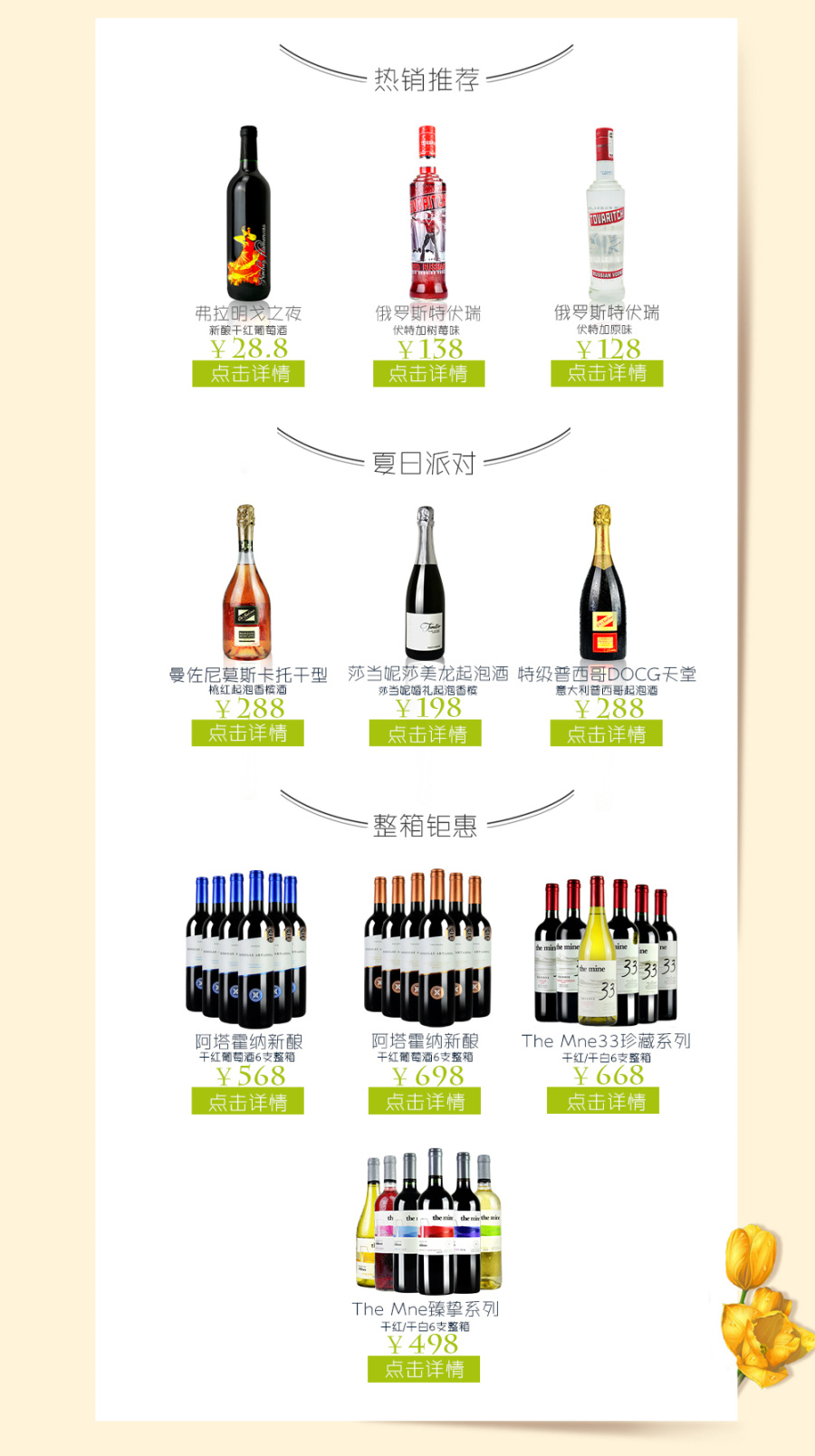Click 点击详情 under 曼佐尼莫斯卡托干型

click(247, 733)
